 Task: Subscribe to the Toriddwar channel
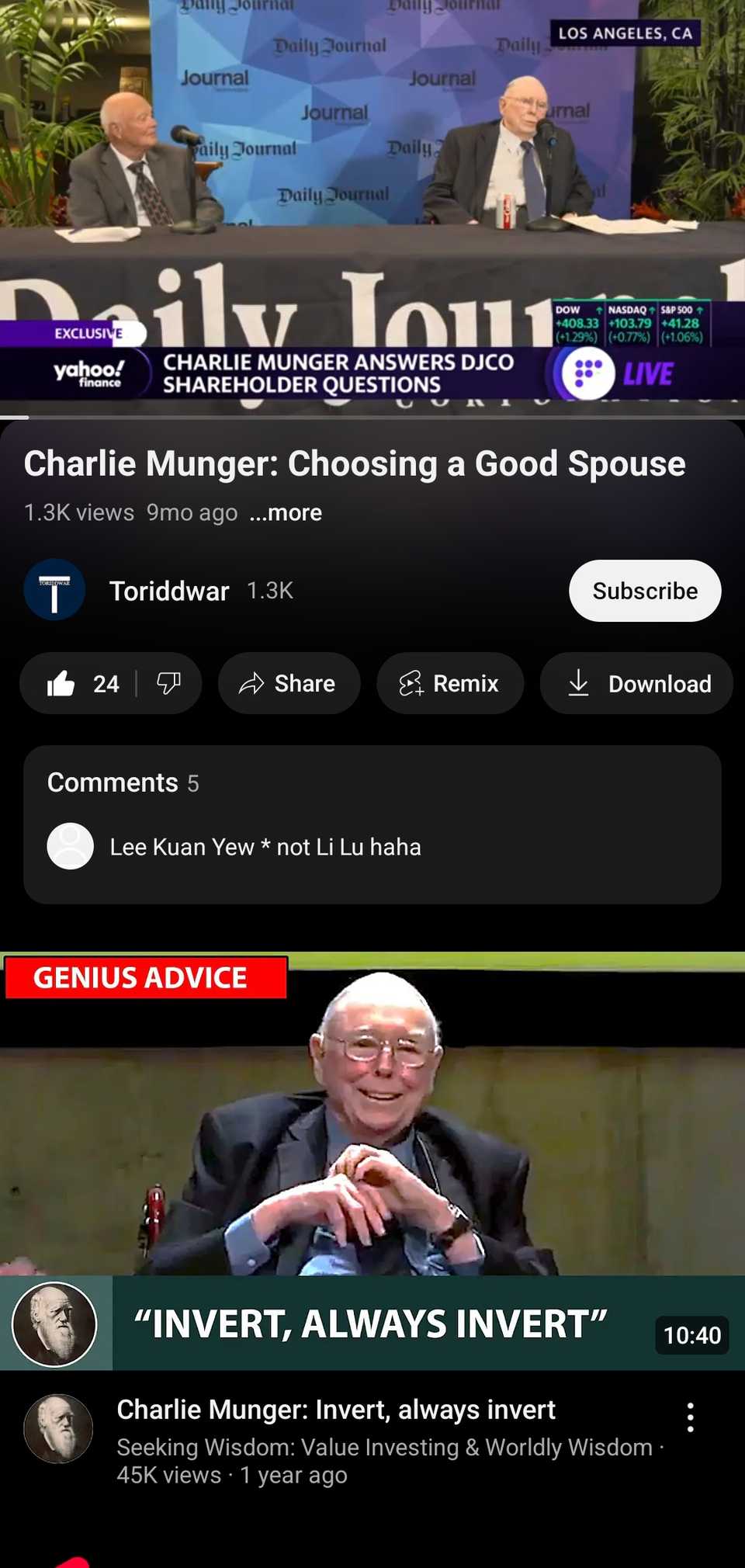(644, 591)
